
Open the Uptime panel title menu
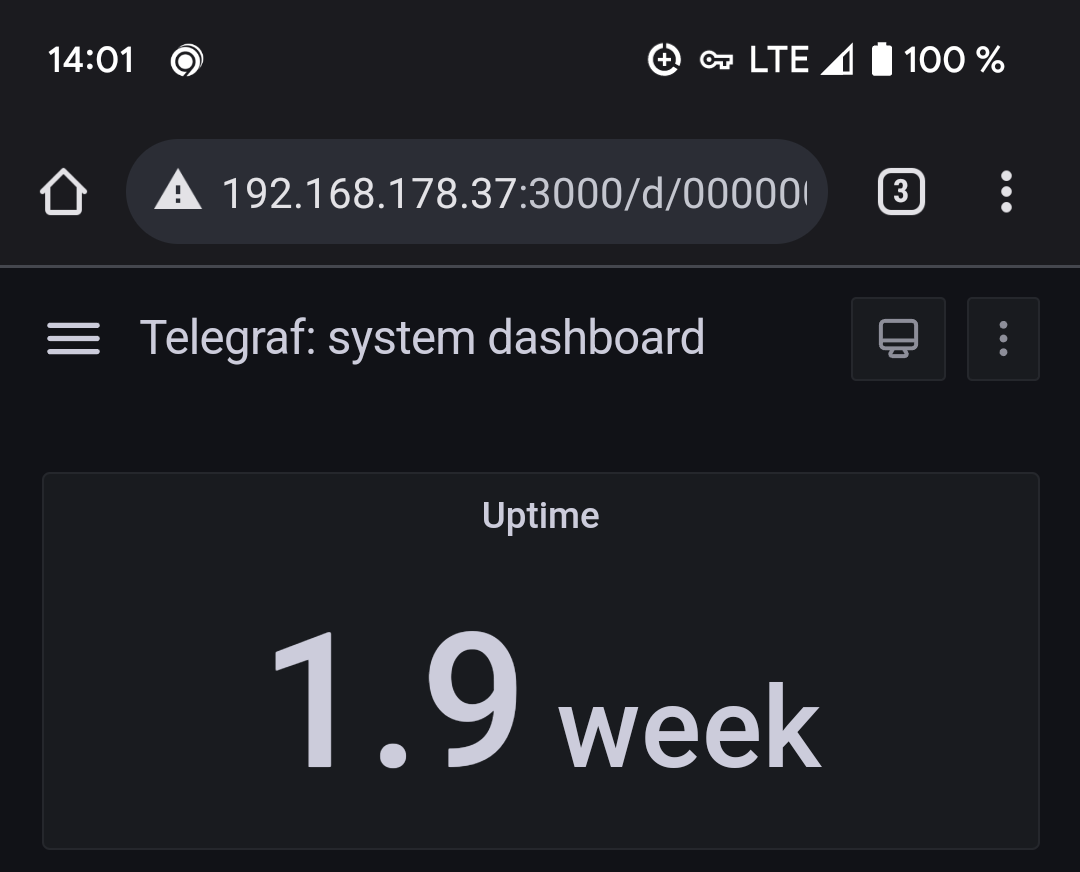540,516
